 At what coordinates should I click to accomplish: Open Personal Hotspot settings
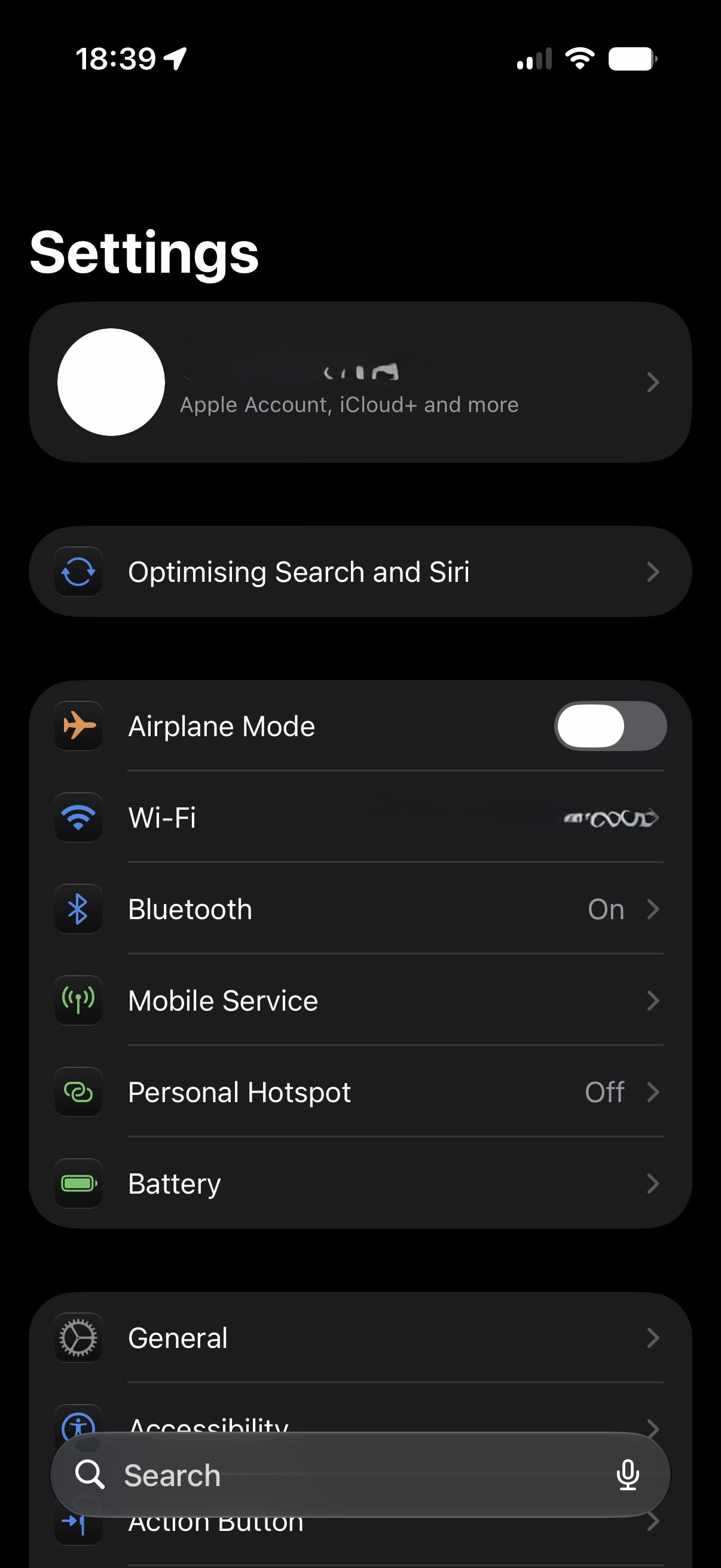pos(360,1092)
